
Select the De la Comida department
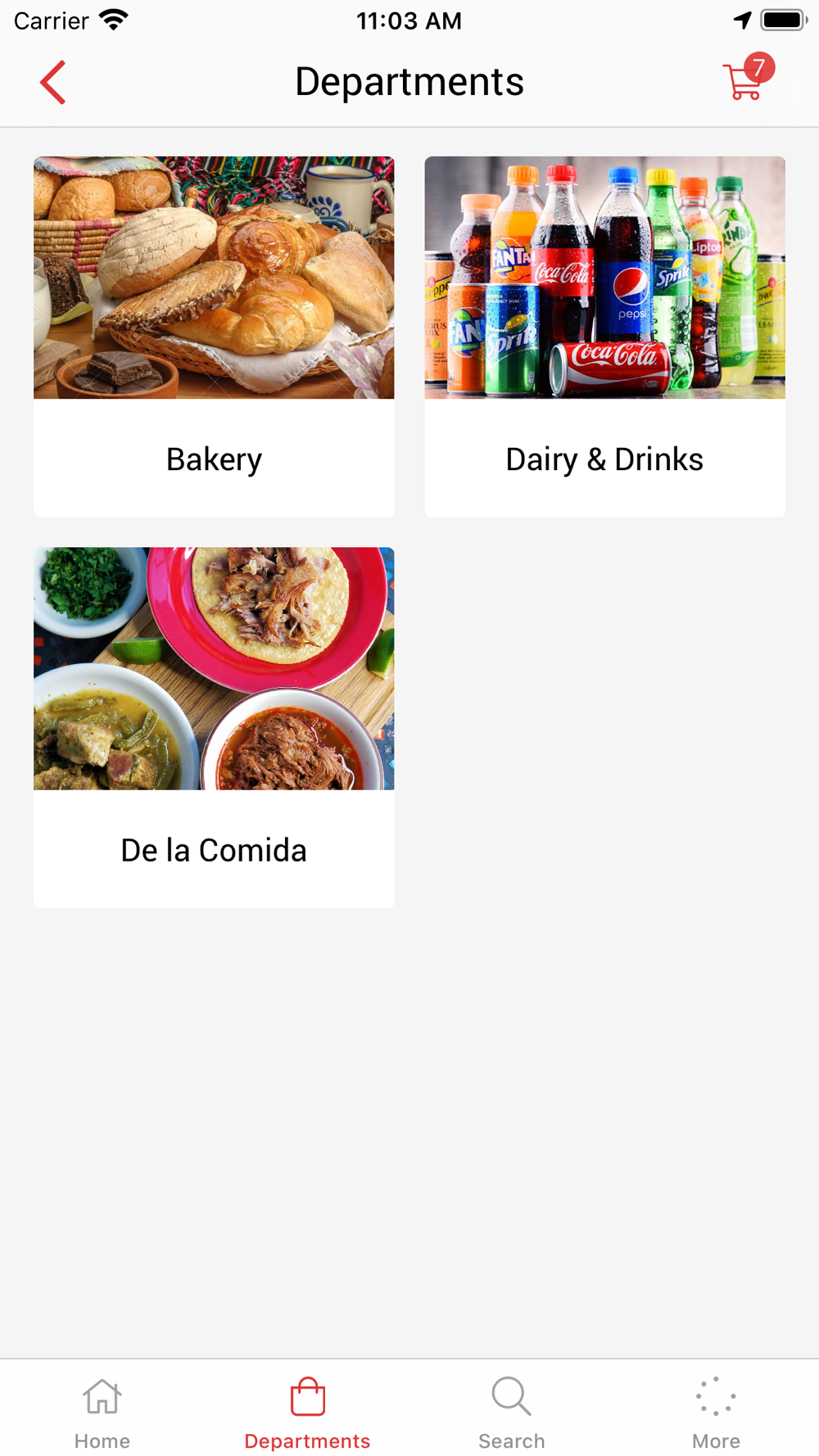[214, 727]
